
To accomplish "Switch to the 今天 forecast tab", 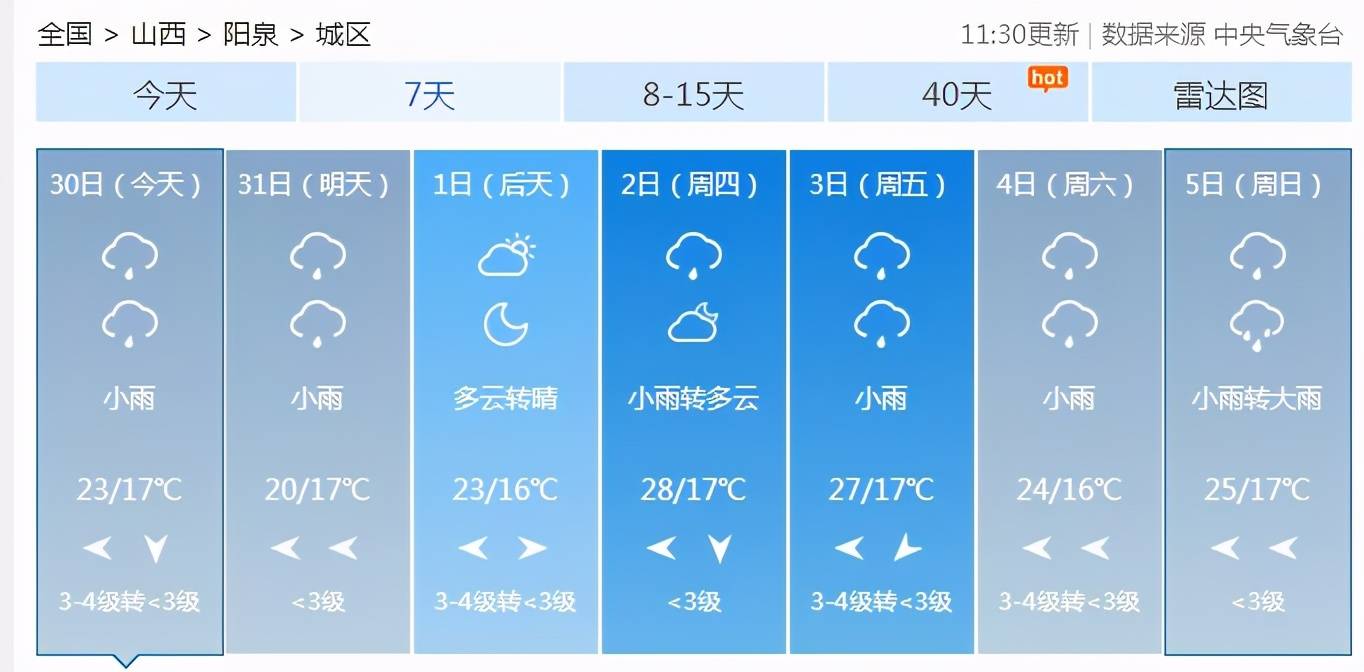I will pyautogui.click(x=166, y=94).
